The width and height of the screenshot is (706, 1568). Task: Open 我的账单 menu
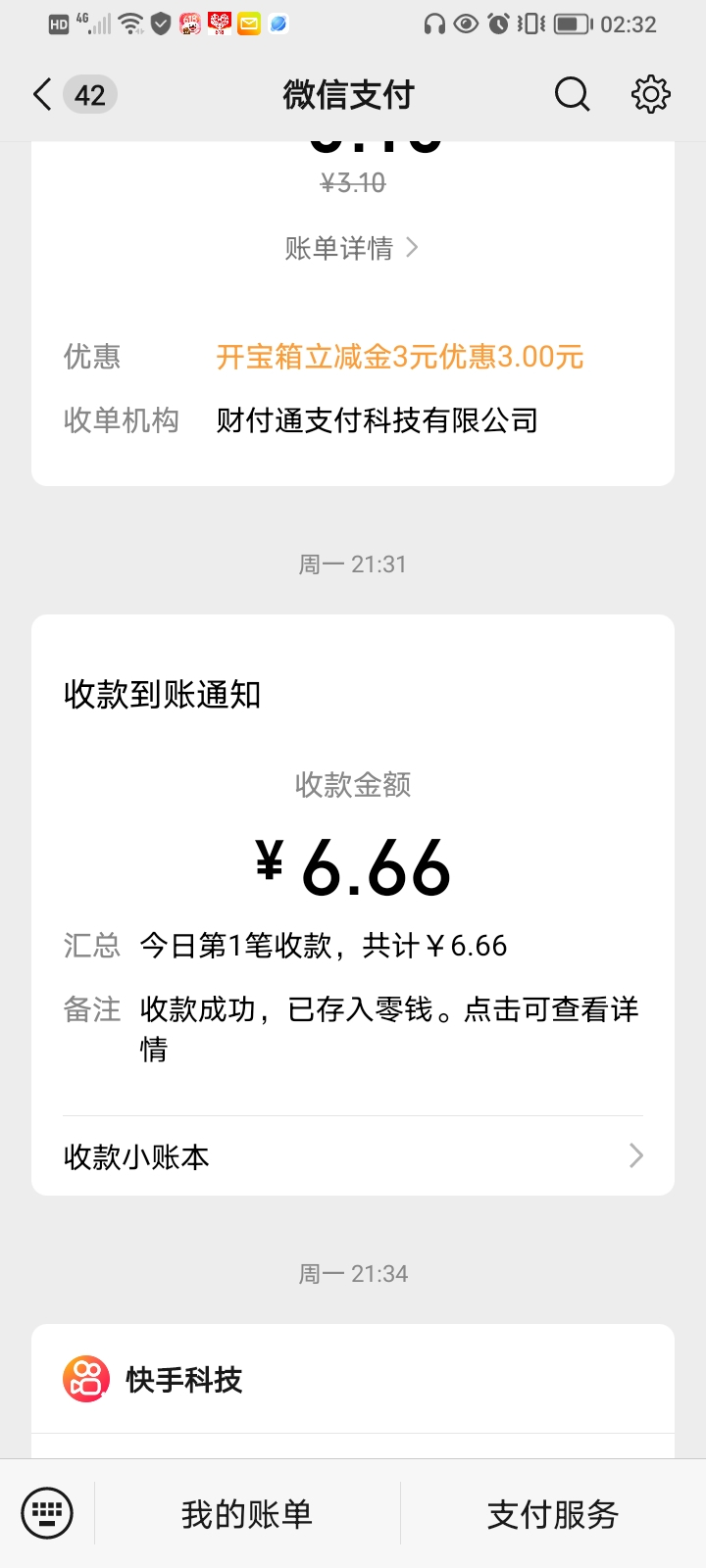[x=247, y=1514]
